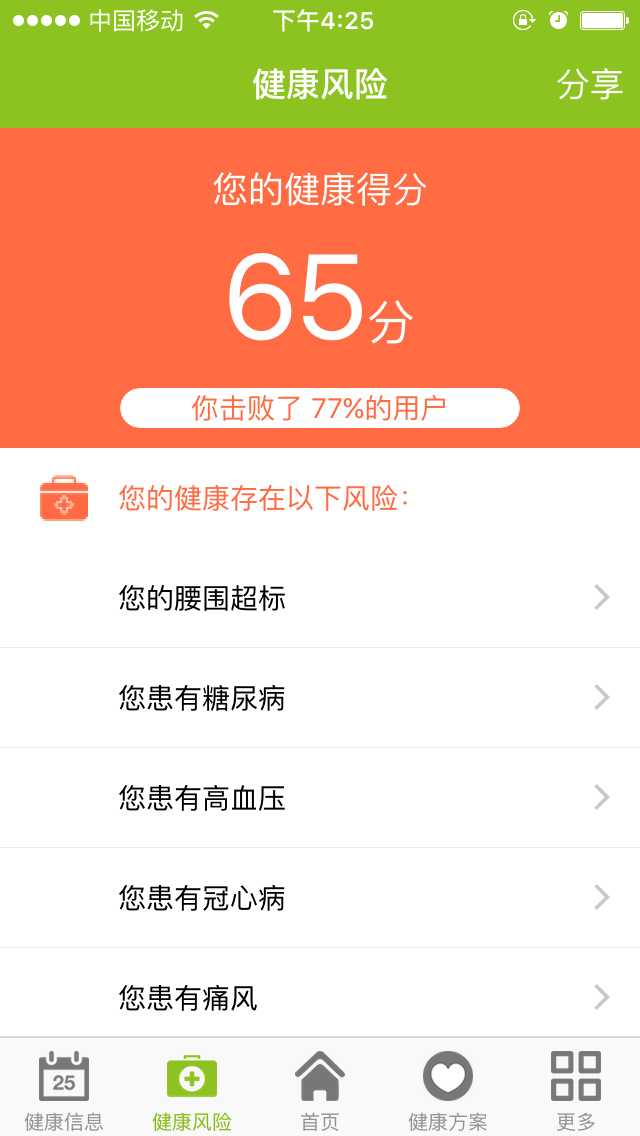The height and width of the screenshot is (1136, 640).
Task: Switch to the 健康方案 tab
Action: tap(448, 1090)
